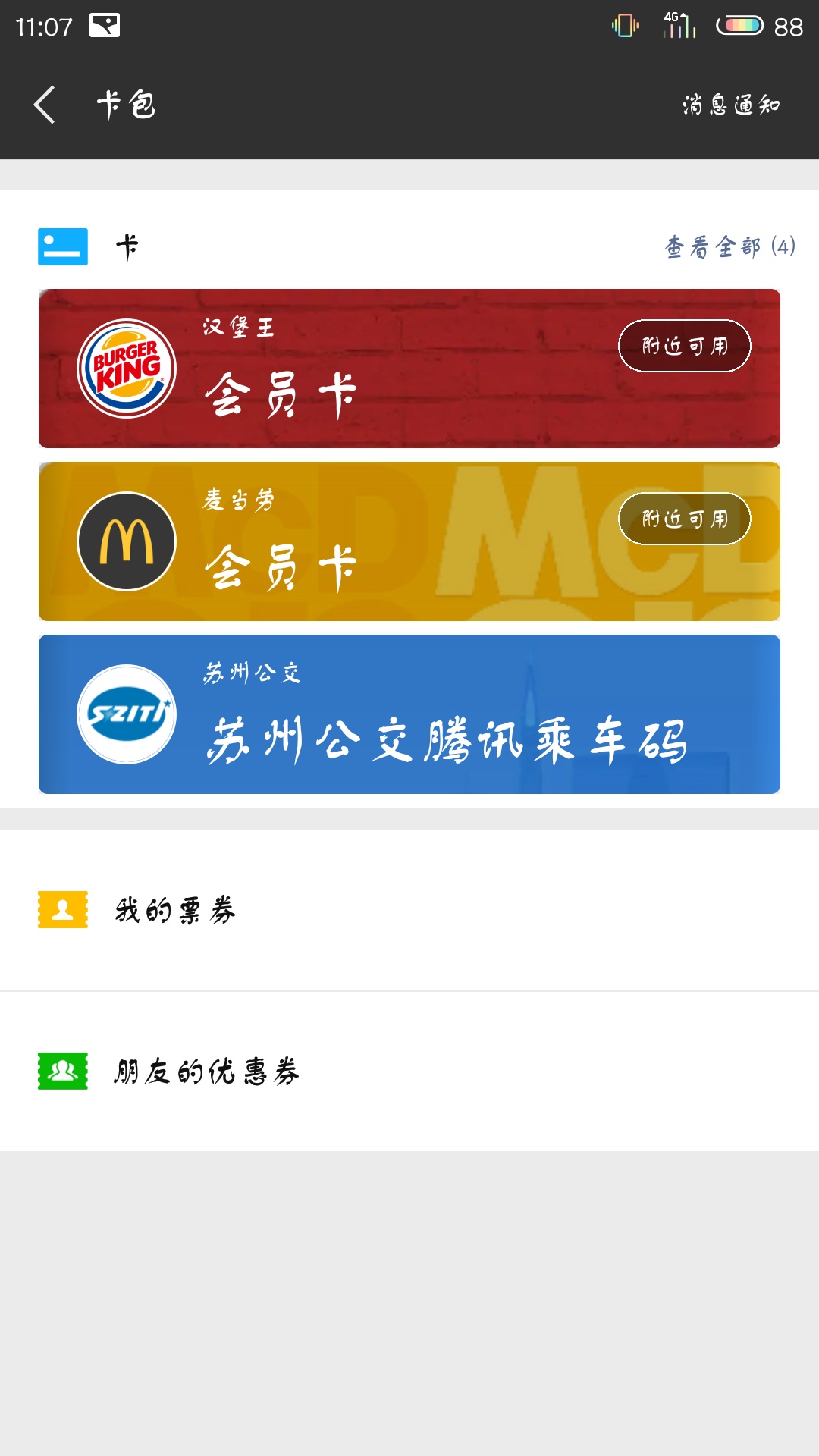Open 朋友的优惠券
This screenshot has width=819, height=1456.
click(x=409, y=1072)
